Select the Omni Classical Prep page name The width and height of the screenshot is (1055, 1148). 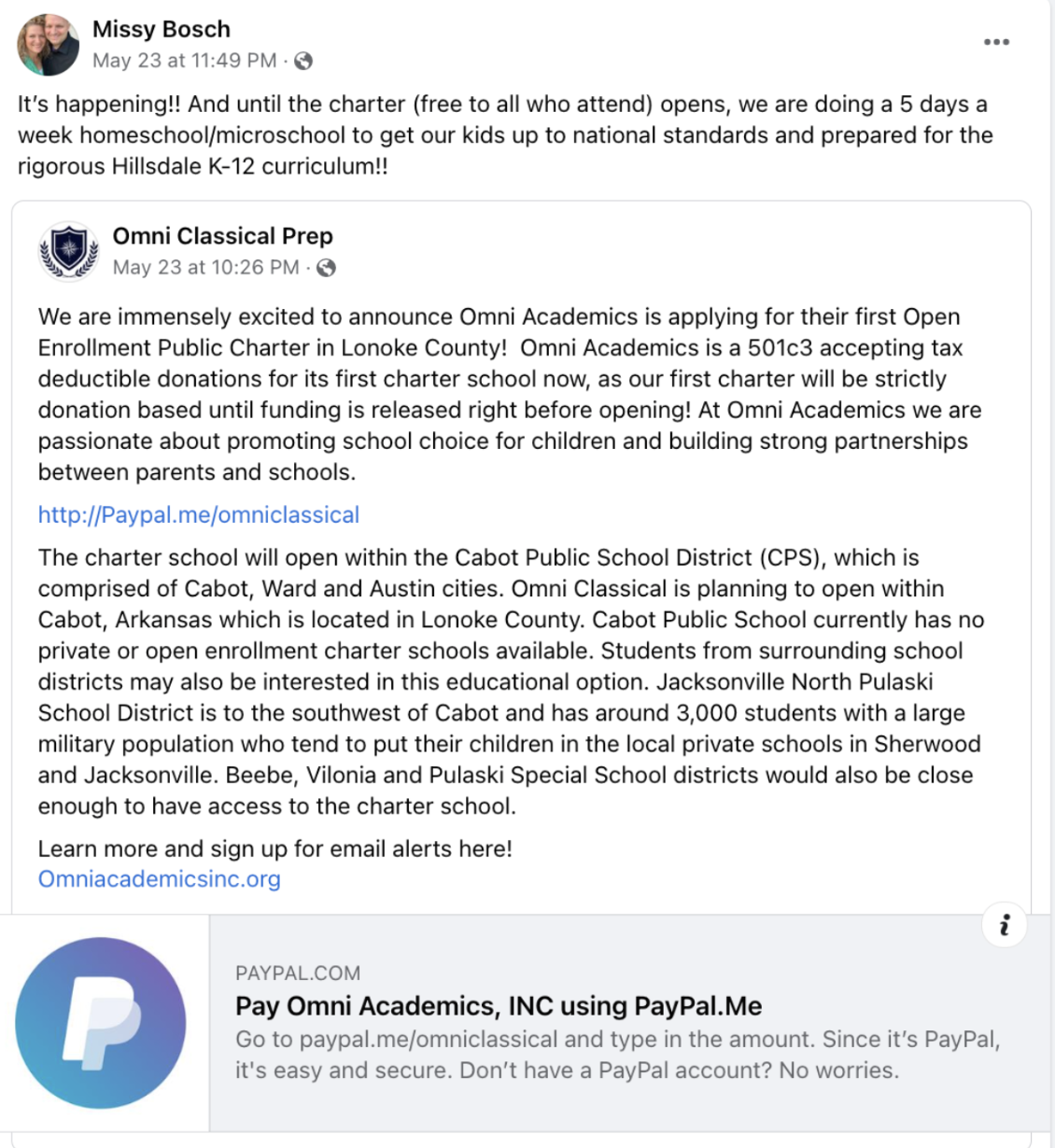click(x=224, y=236)
